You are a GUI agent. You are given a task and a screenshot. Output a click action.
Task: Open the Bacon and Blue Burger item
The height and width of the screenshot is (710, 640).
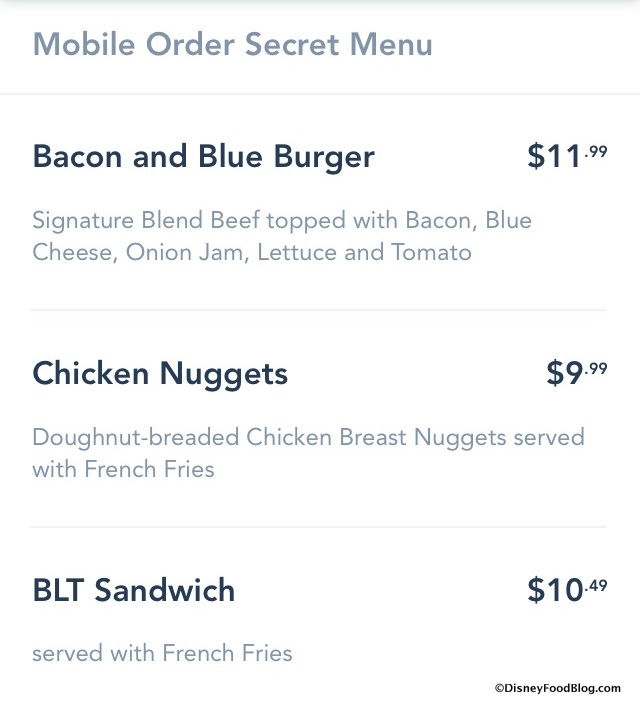click(x=204, y=157)
